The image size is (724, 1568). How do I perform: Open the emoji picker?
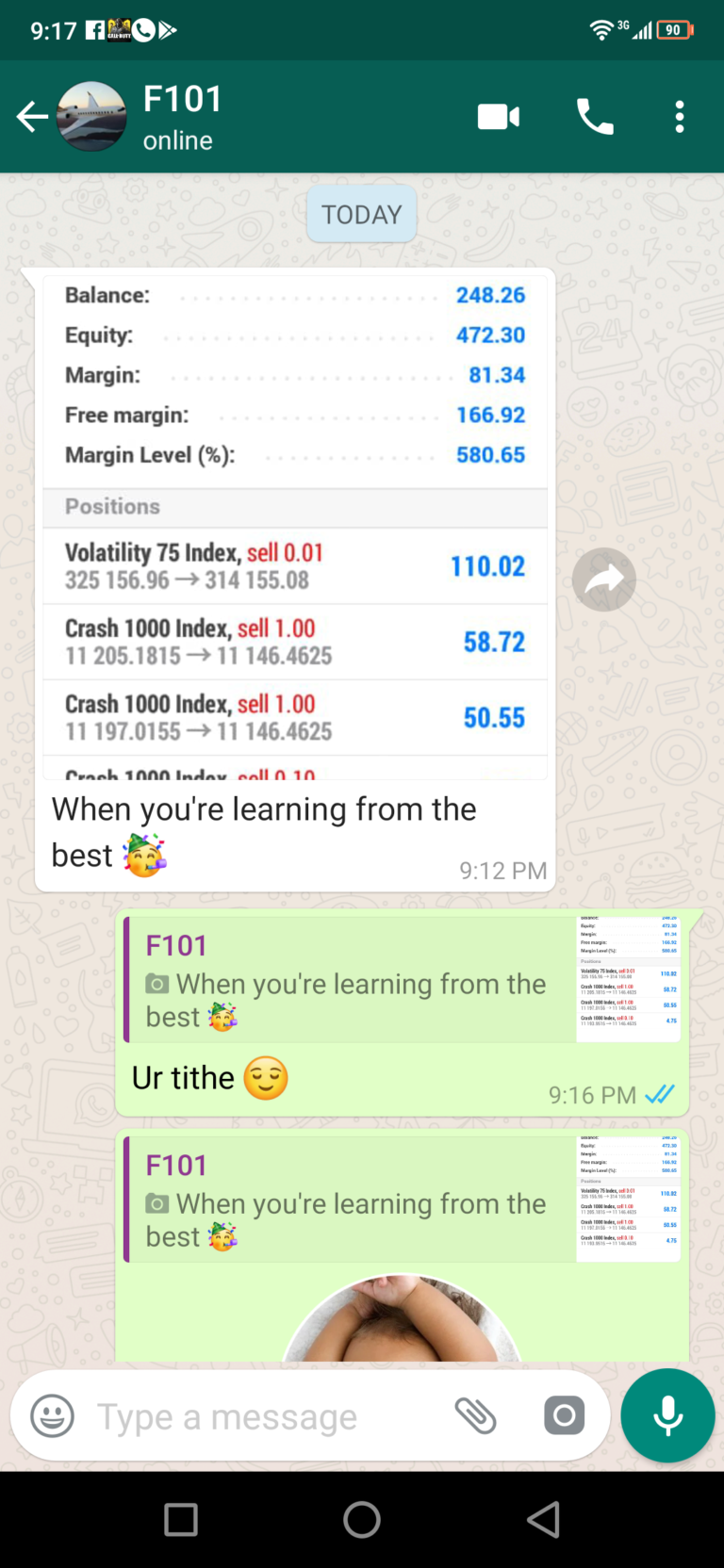click(x=53, y=1415)
